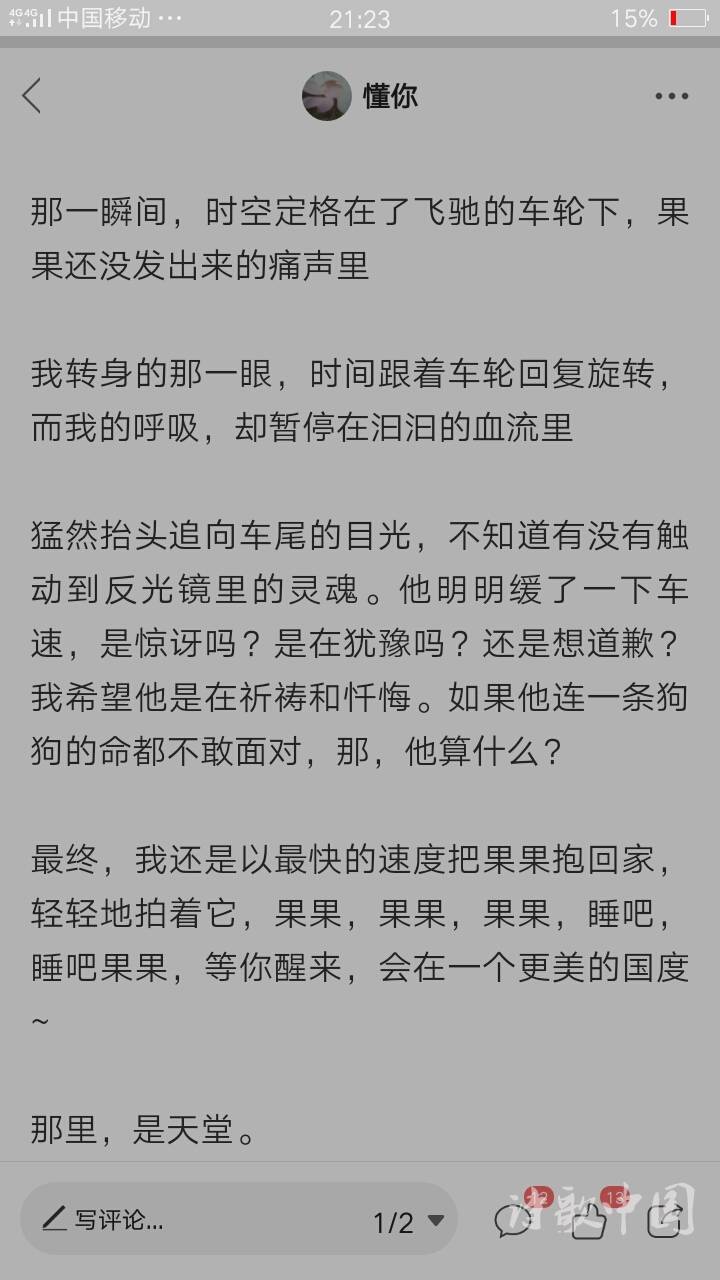Open the 懂你 author profile avatar
720x1280 pixels.
point(327,96)
